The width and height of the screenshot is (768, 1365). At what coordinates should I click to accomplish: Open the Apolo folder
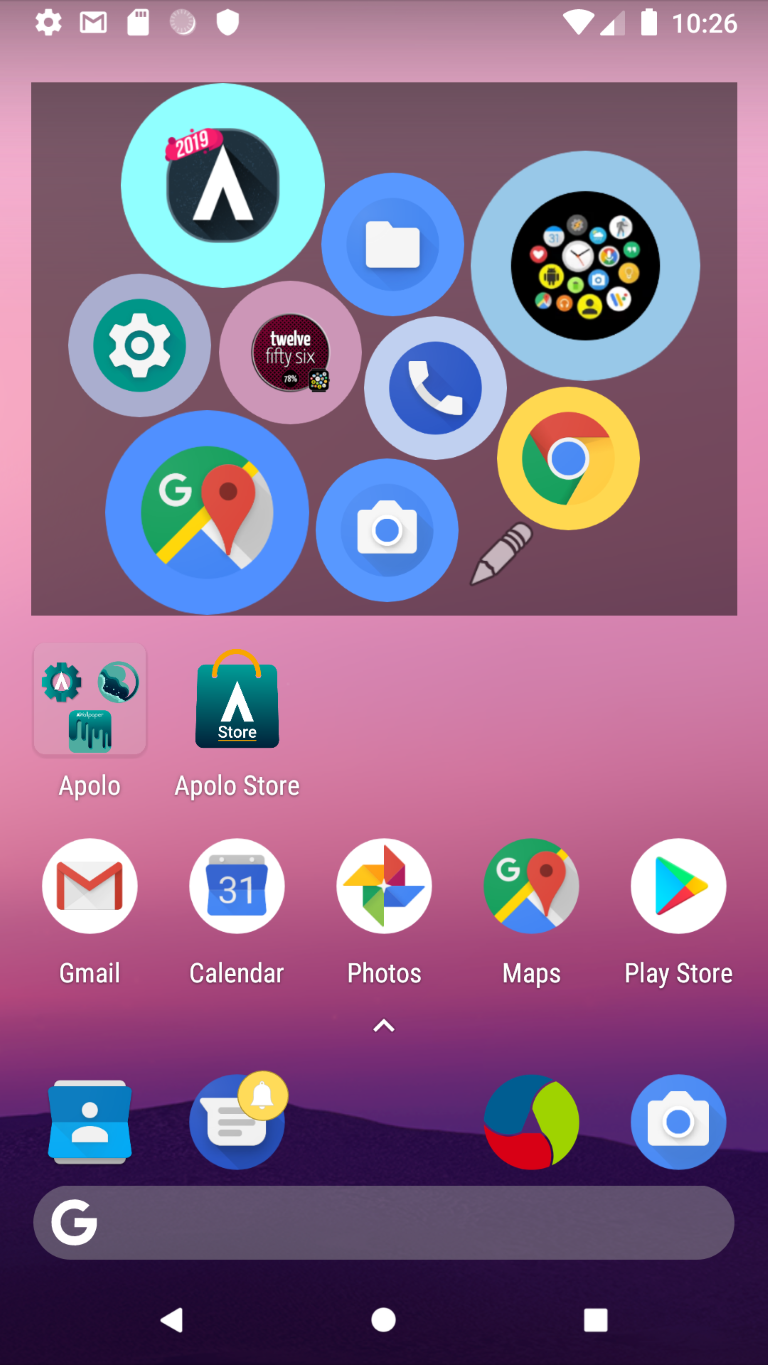click(90, 699)
